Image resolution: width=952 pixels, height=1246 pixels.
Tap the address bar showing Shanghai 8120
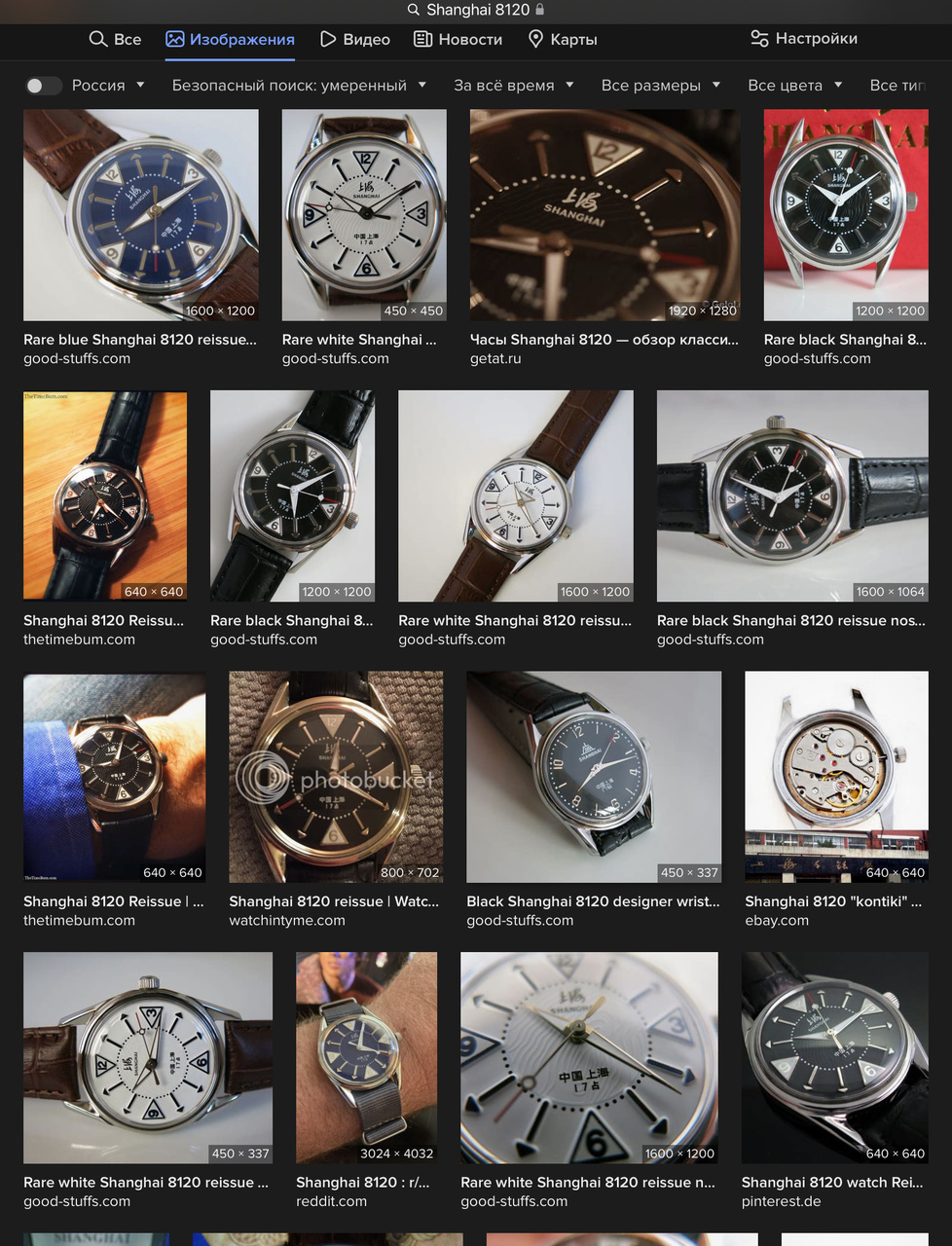pos(476,10)
